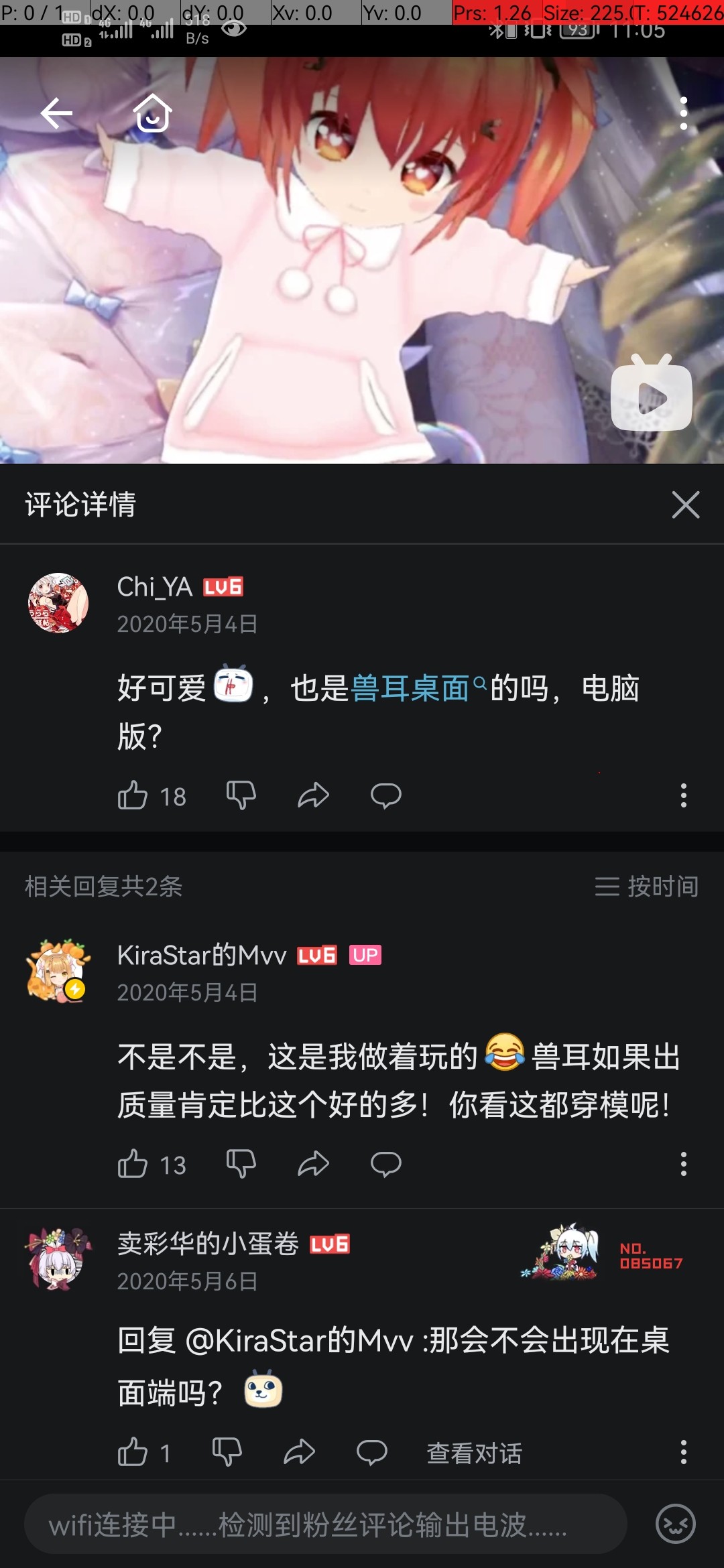This screenshot has width=724, height=1568.
Task: Like 卖彩华的小蛋卷's reply
Action: tap(133, 1452)
